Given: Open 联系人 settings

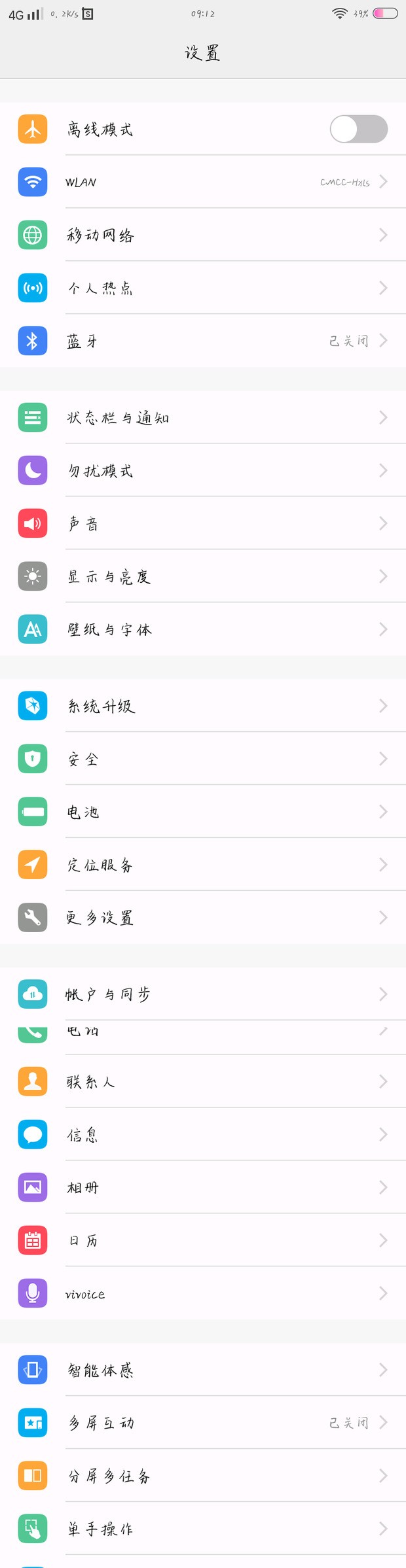Looking at the screenshot, I should click(203, 1081).
